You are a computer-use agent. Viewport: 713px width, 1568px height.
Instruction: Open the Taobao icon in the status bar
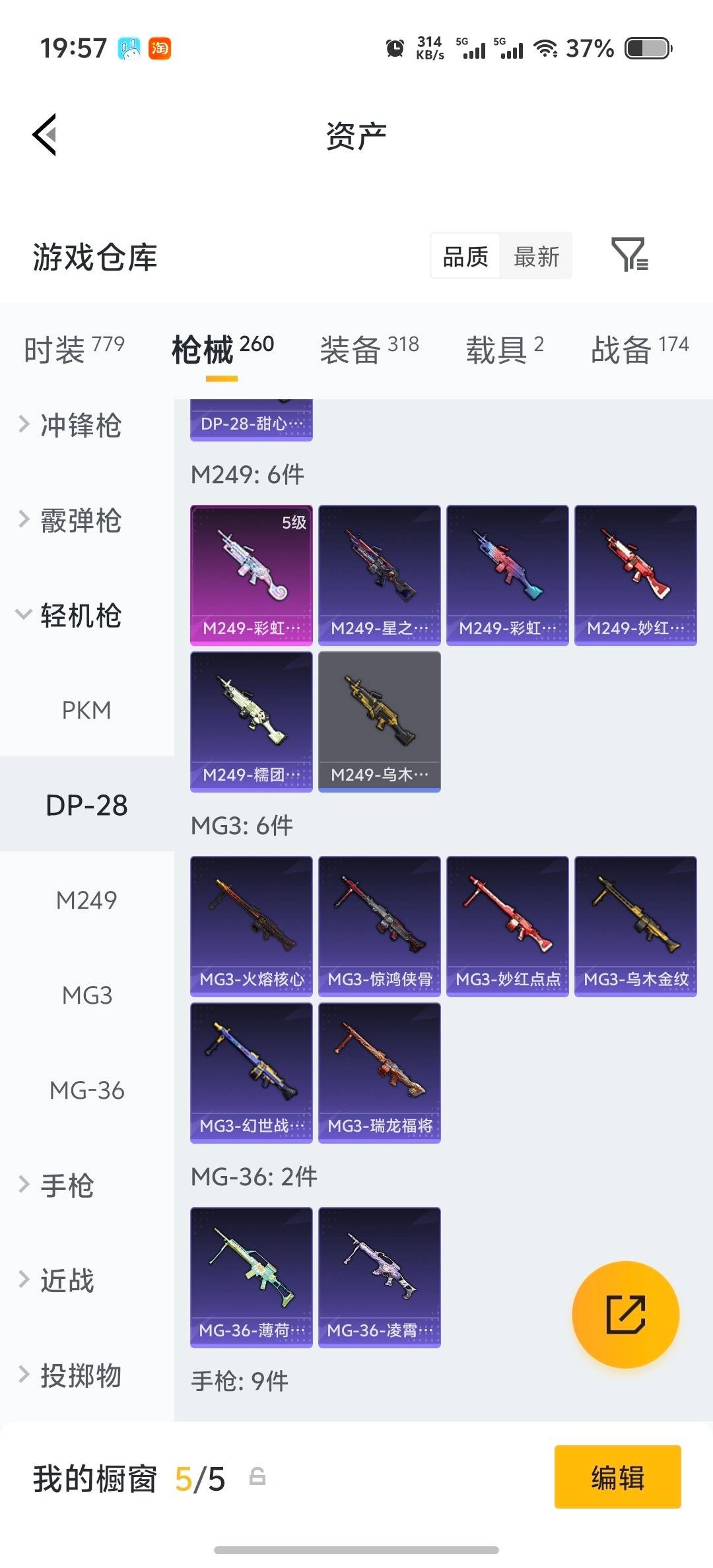159,48
